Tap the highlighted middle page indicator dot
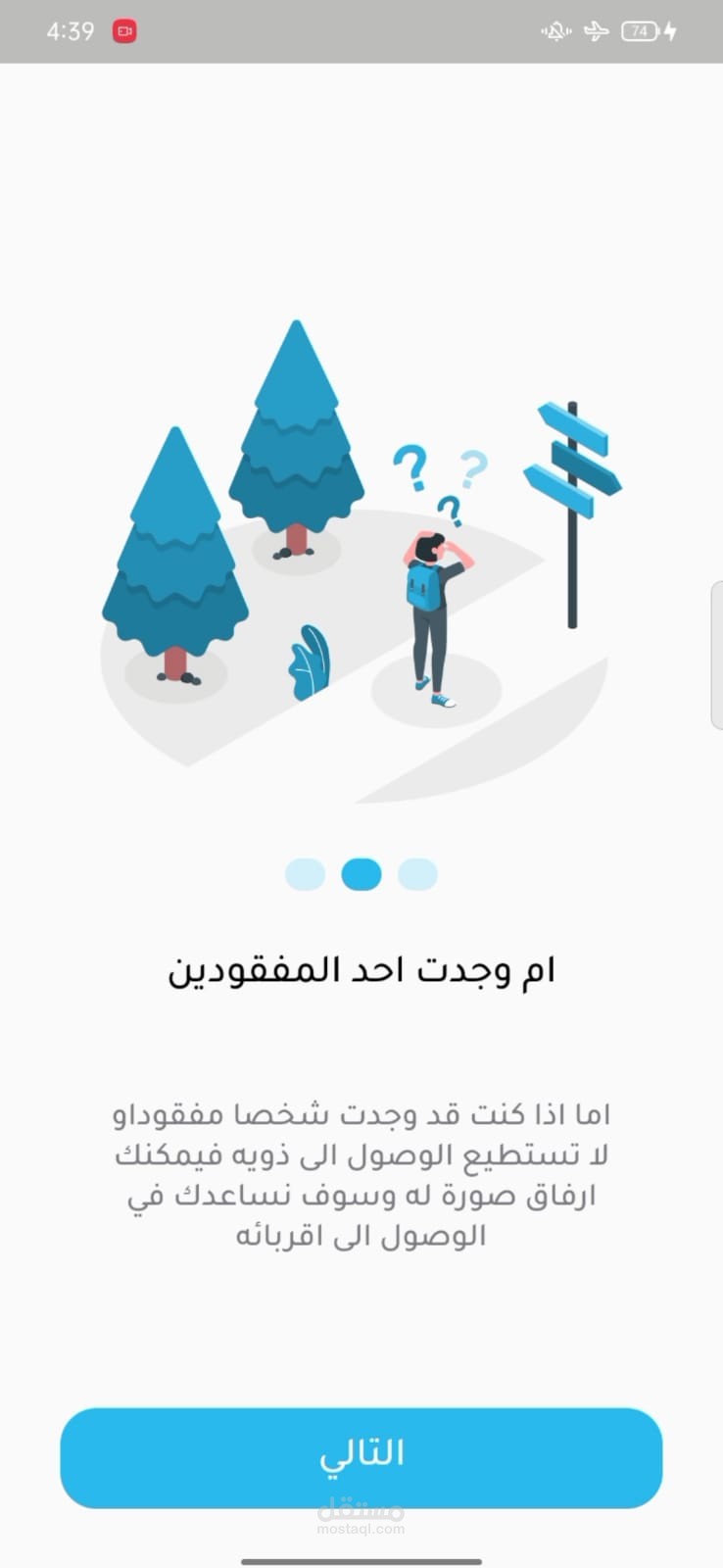723x1568 pixels. pos(361,874)
